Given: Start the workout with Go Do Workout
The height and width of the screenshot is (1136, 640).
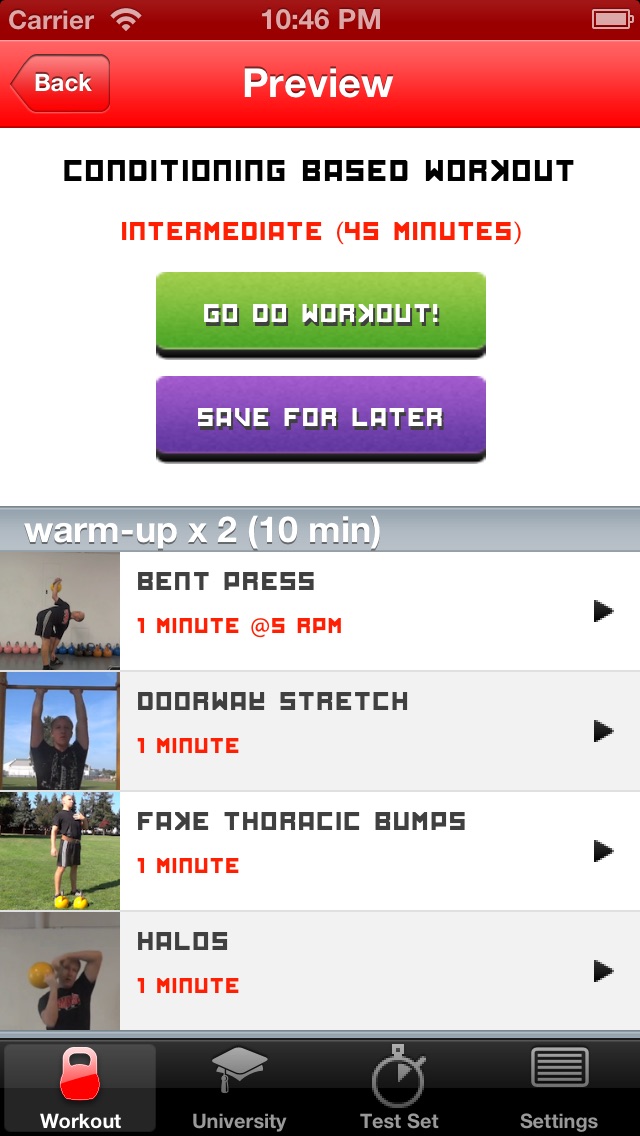Looking at the screenshot, I should click(x=321, y=313).
